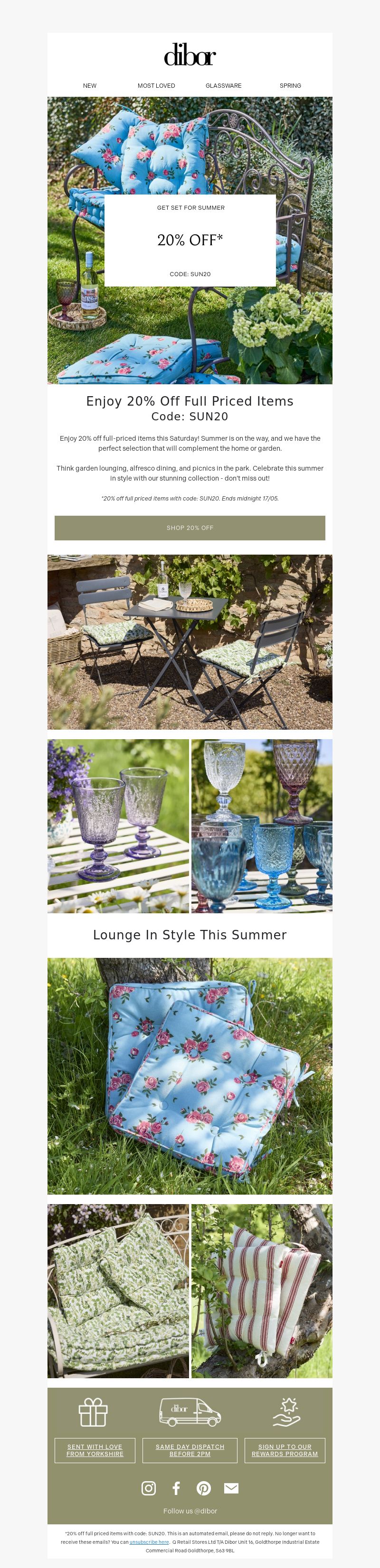Open Dibor's Pinterest profile
The height and width of the screenshot is (1568, 380).
tap(203, 1488)
